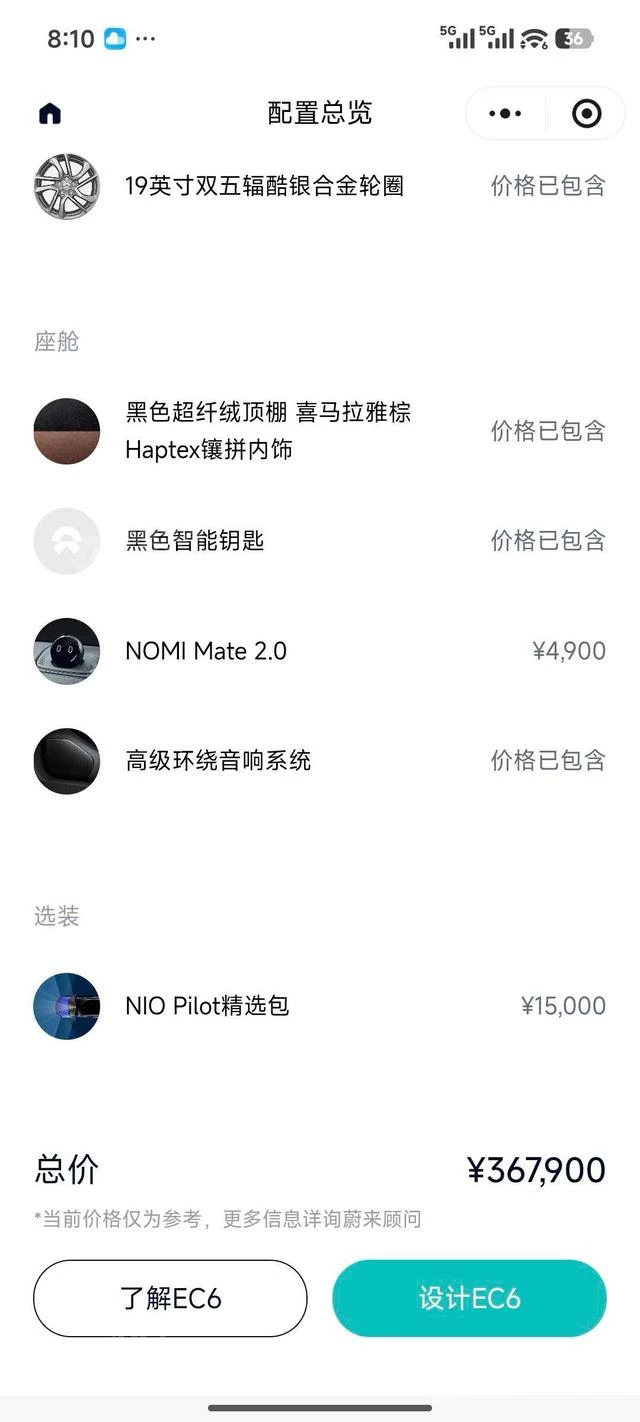
Task: Go to the mini program home page
Action: tap(50, 113)
